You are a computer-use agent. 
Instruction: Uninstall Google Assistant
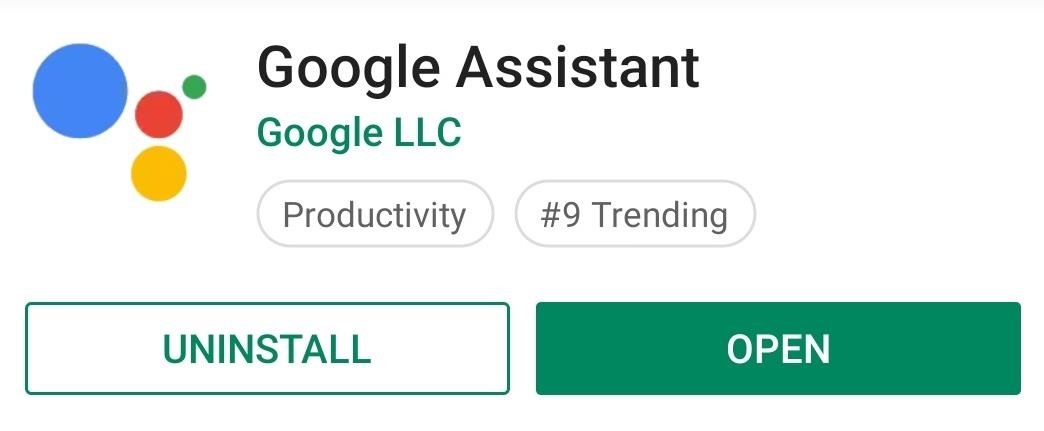(x=267, y=349)
